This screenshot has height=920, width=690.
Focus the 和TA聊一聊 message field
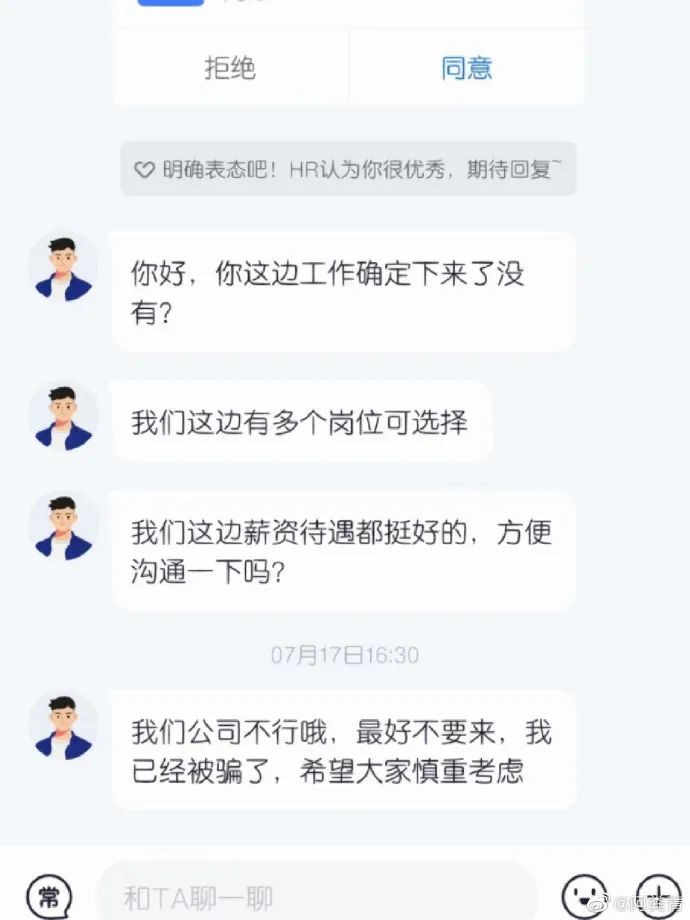click(315, 895)
